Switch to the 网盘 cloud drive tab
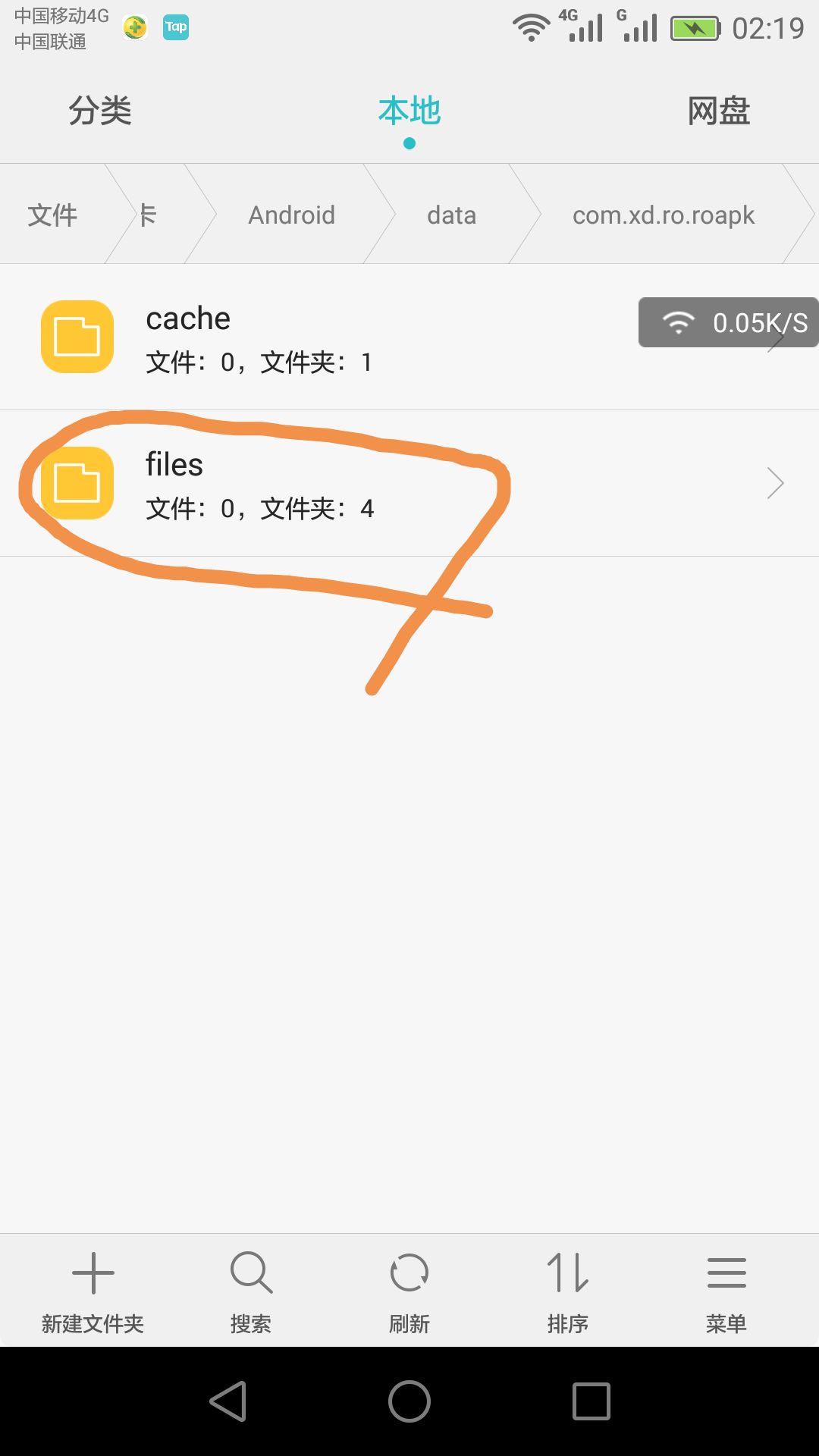Image resolution: width=819 pixels, height=1456 pixels. [x=719, y=111]
